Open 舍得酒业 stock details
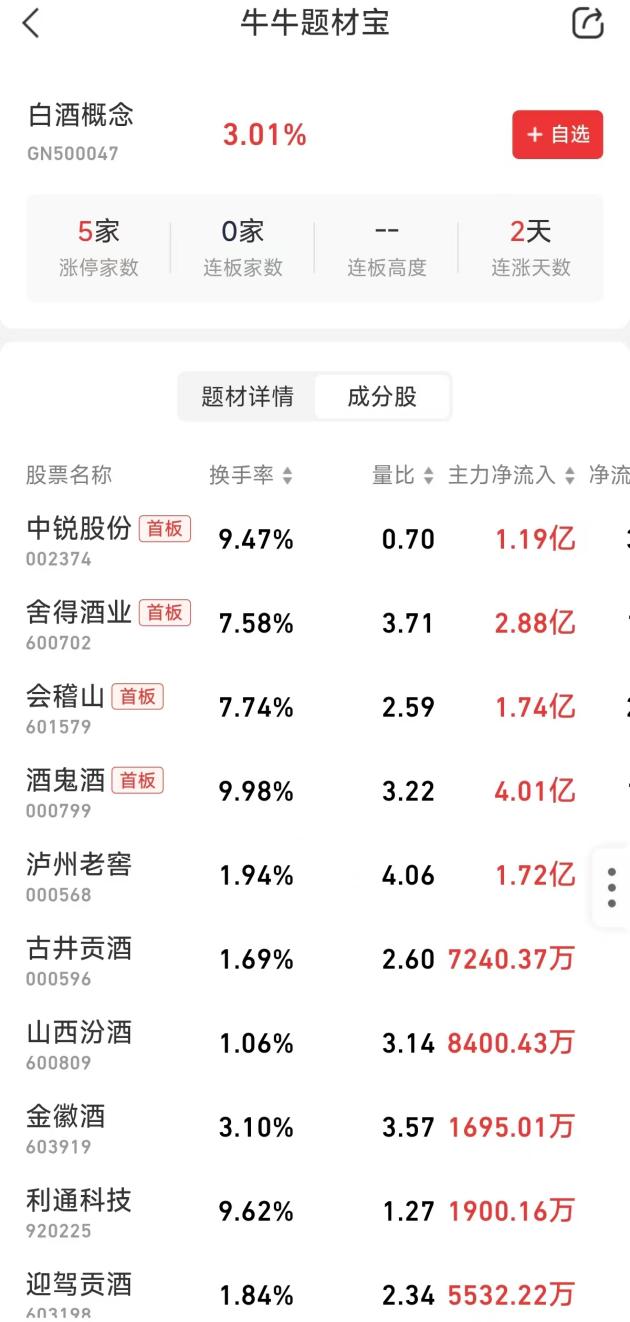The width and height of the screenshot is (630, 1322). (79, 624)
